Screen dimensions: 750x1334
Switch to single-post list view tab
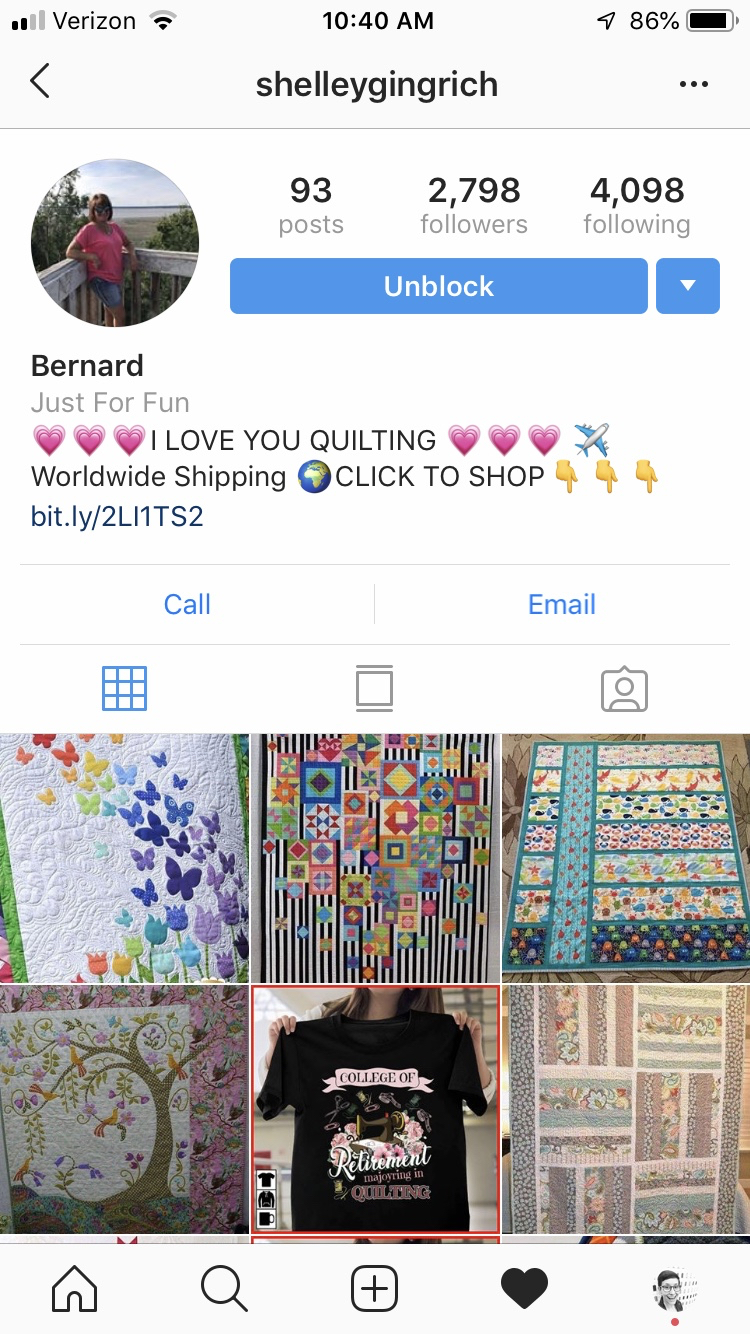[x=374, y=688]
